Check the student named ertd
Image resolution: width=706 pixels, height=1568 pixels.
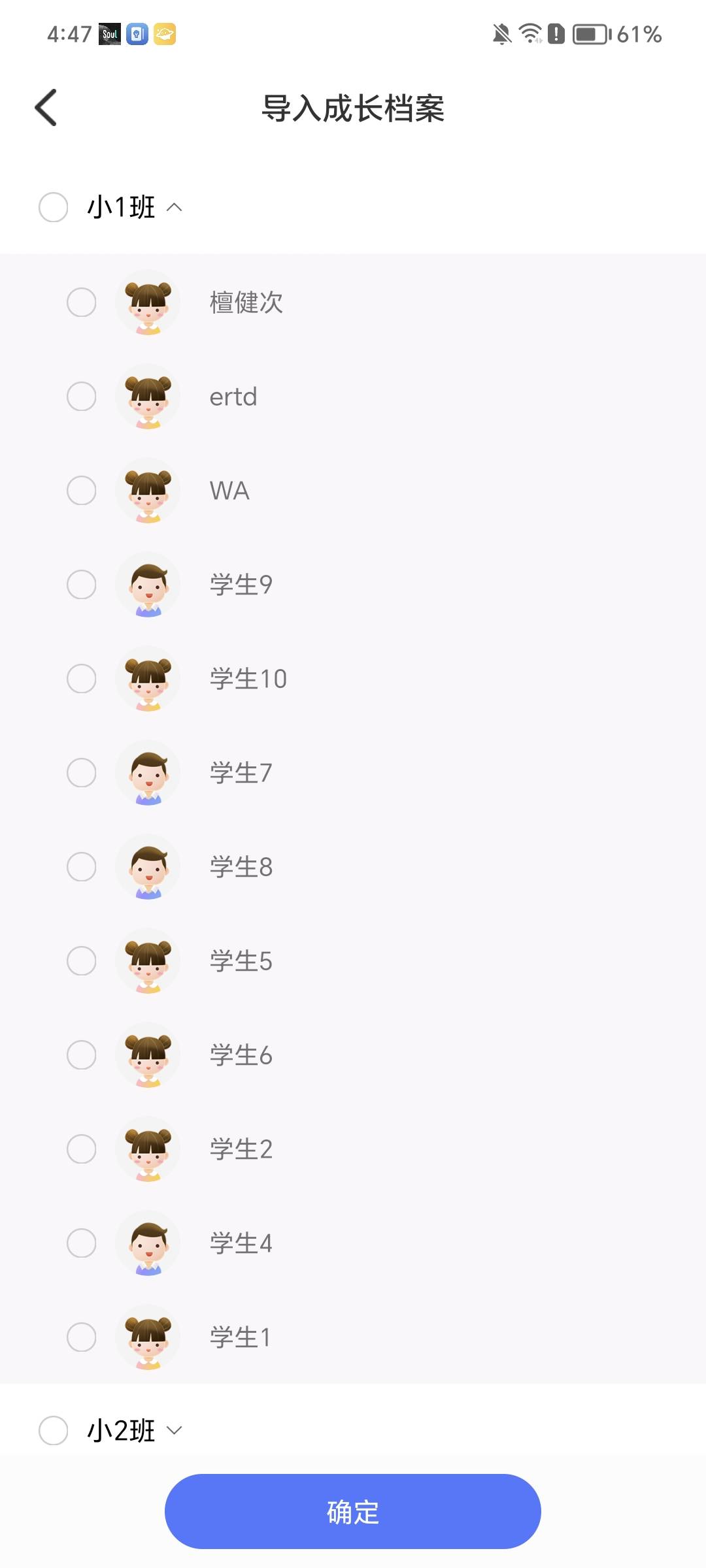pyautogui.click(x=82, y=397)
